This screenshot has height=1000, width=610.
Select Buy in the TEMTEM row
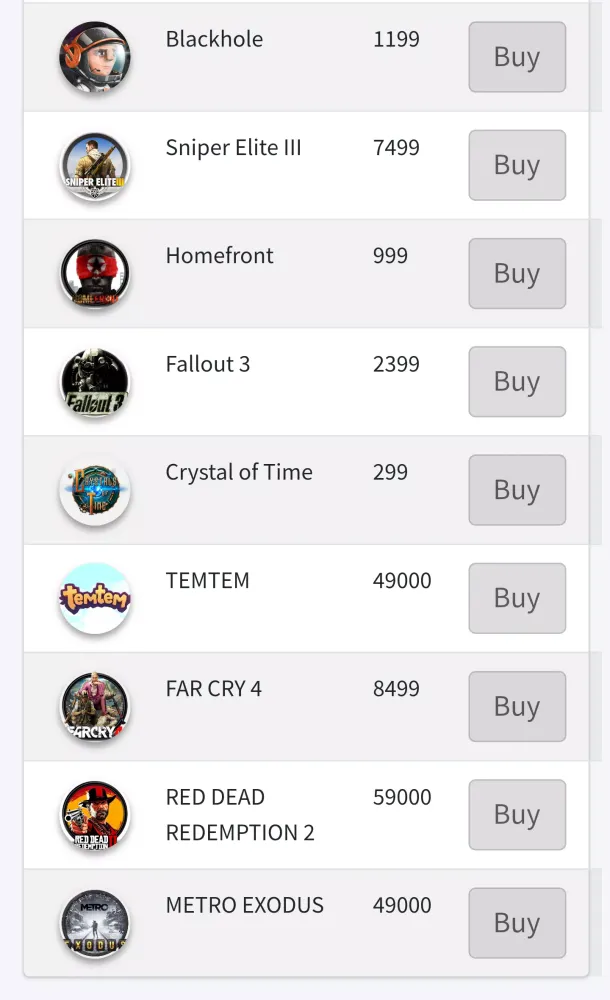pyautogui.click(x=517, y=598)
